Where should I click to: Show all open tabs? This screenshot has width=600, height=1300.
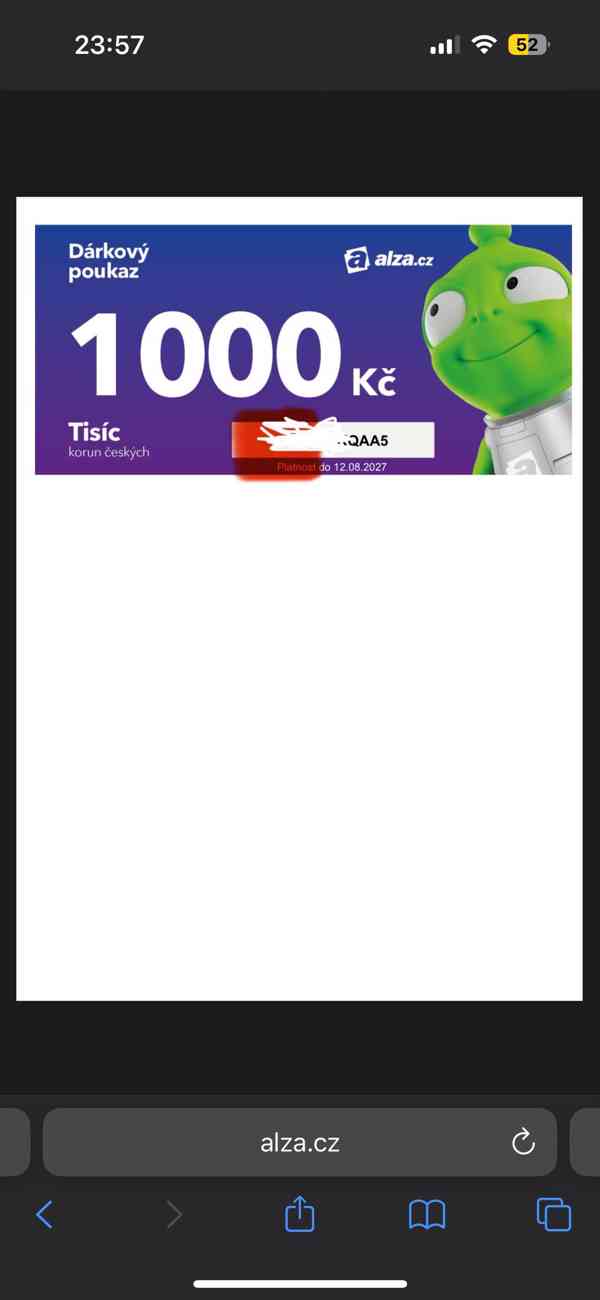[553, 1214]
